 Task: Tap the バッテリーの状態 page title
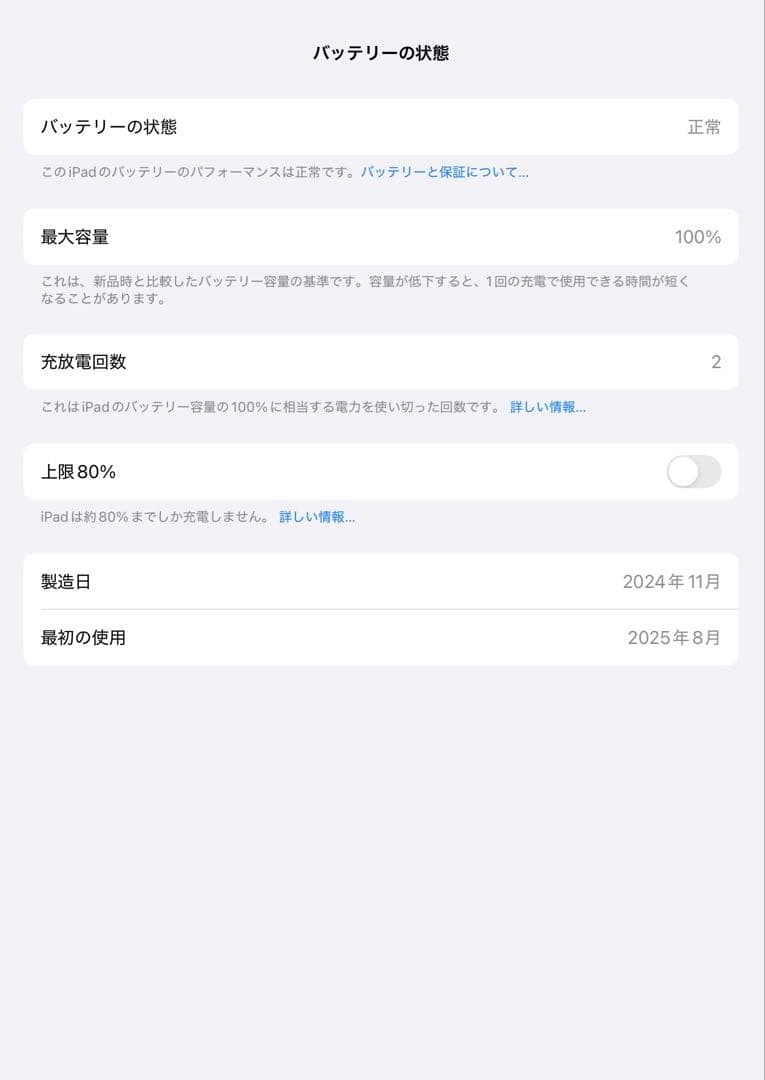coord(381,53)
